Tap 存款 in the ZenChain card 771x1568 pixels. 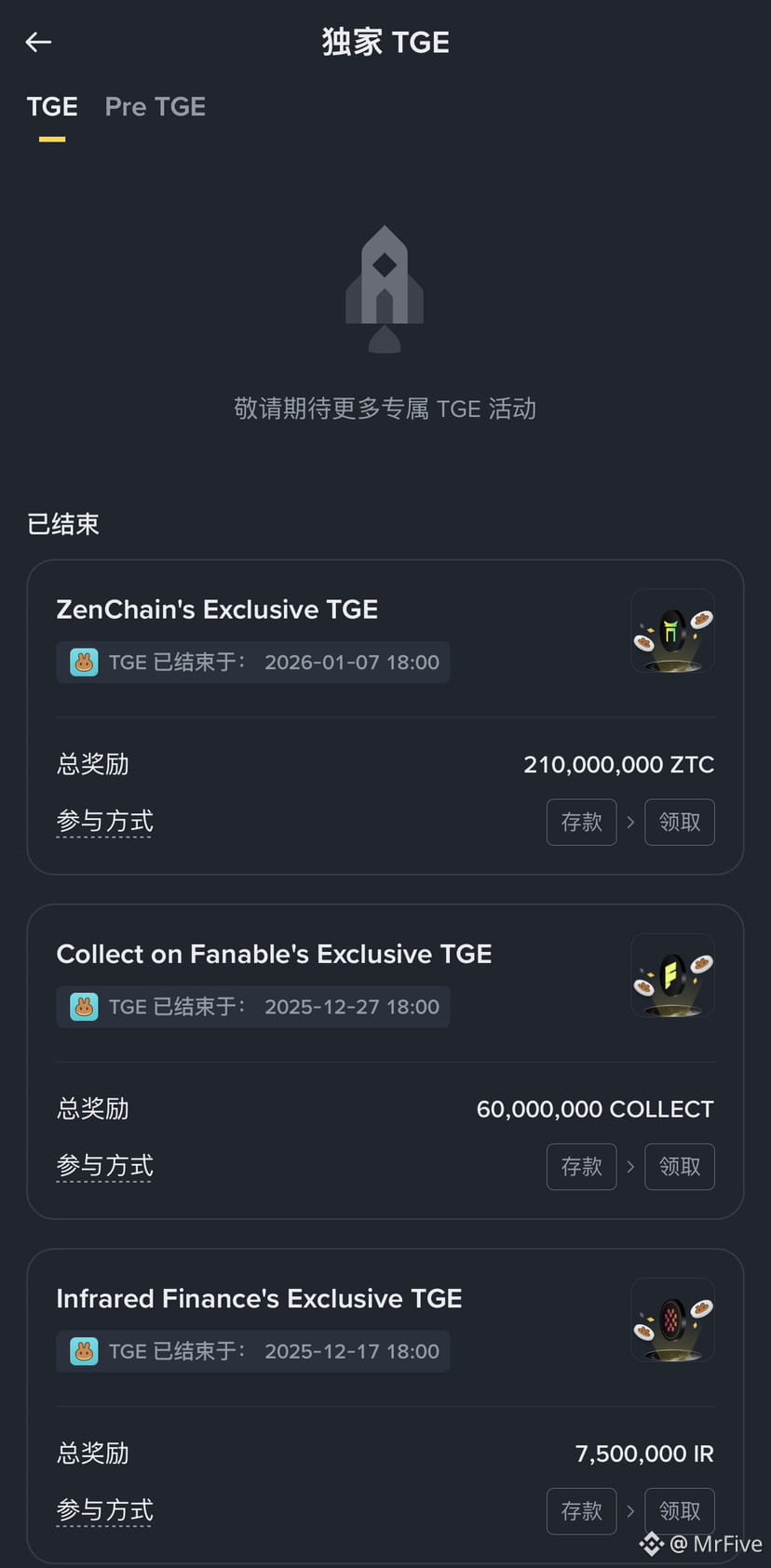pyautogui.click(x=581, y=822)
